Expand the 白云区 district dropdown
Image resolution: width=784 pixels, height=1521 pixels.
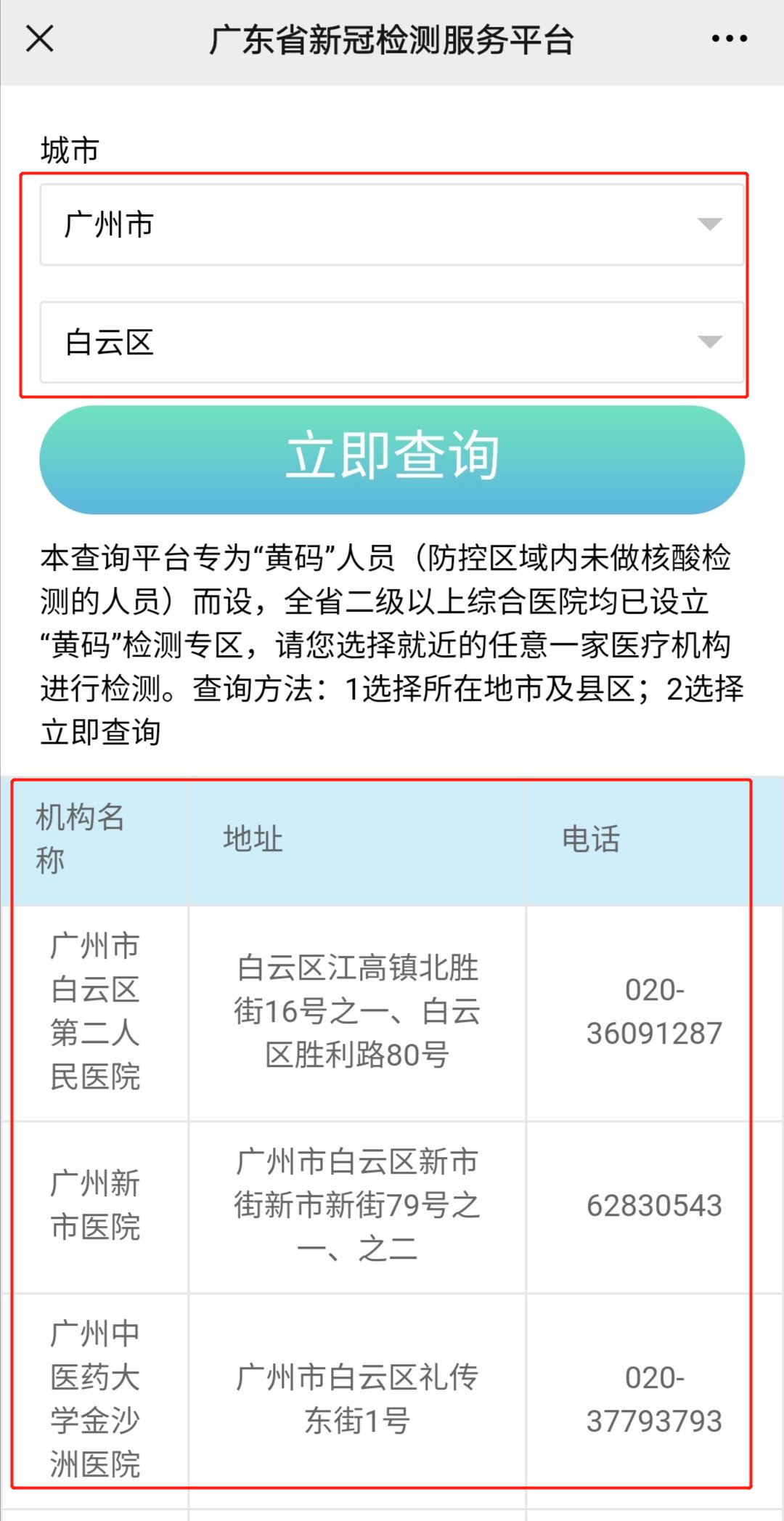pos(392,342)
